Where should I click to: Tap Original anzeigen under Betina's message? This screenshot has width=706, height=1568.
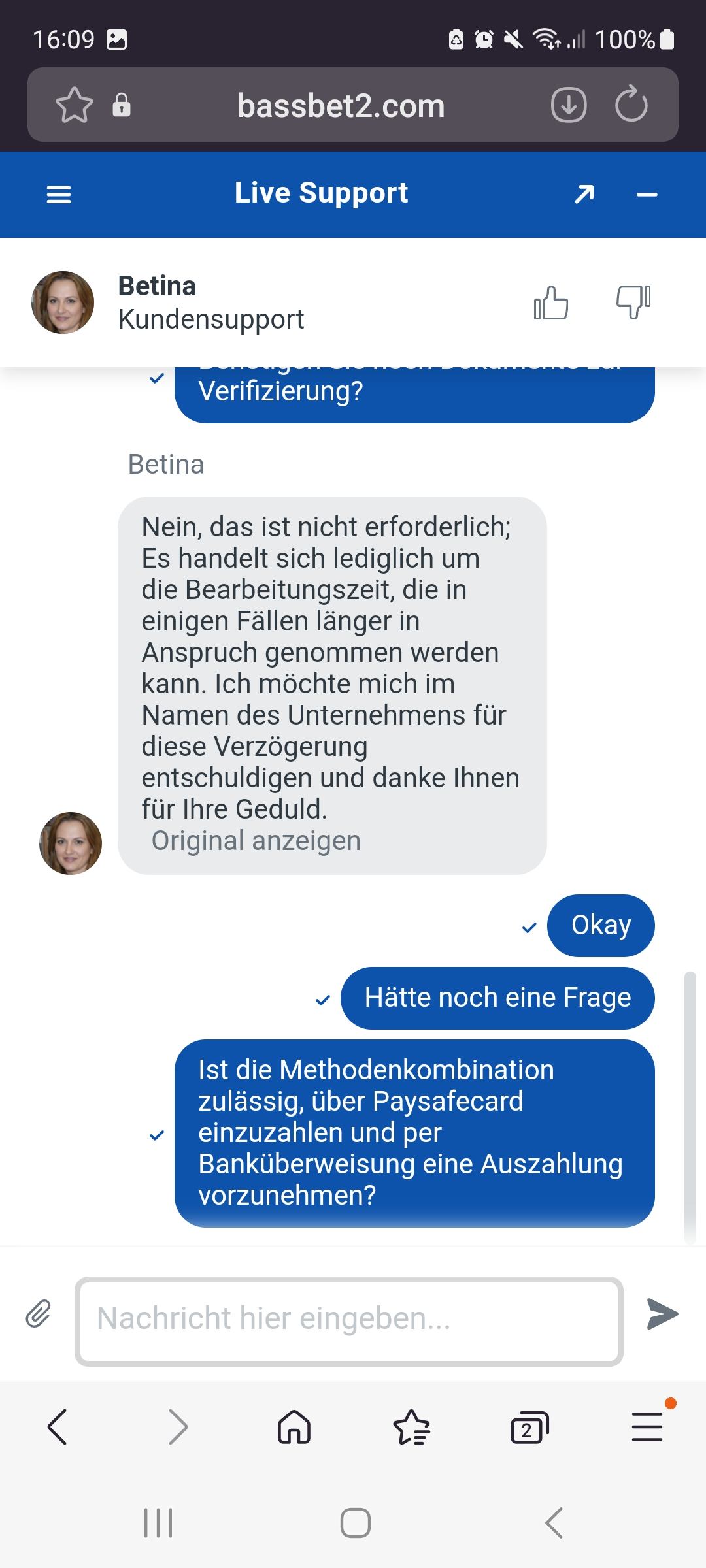coord(256,841)
